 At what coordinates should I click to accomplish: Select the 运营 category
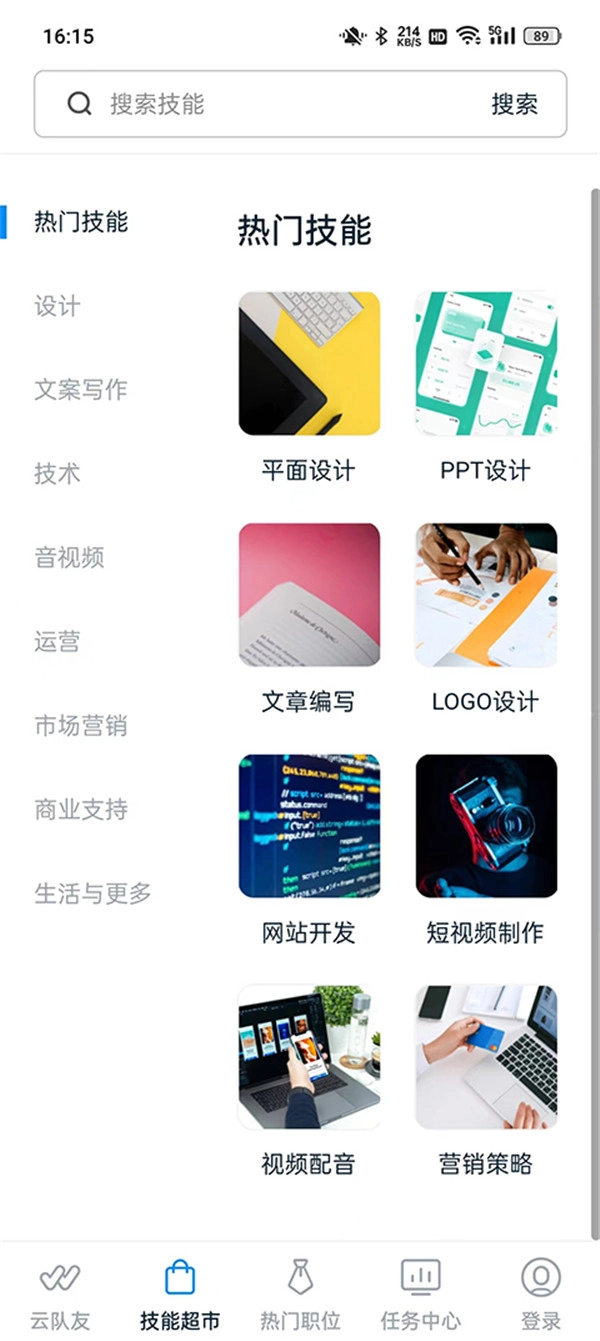pos(57,641)
